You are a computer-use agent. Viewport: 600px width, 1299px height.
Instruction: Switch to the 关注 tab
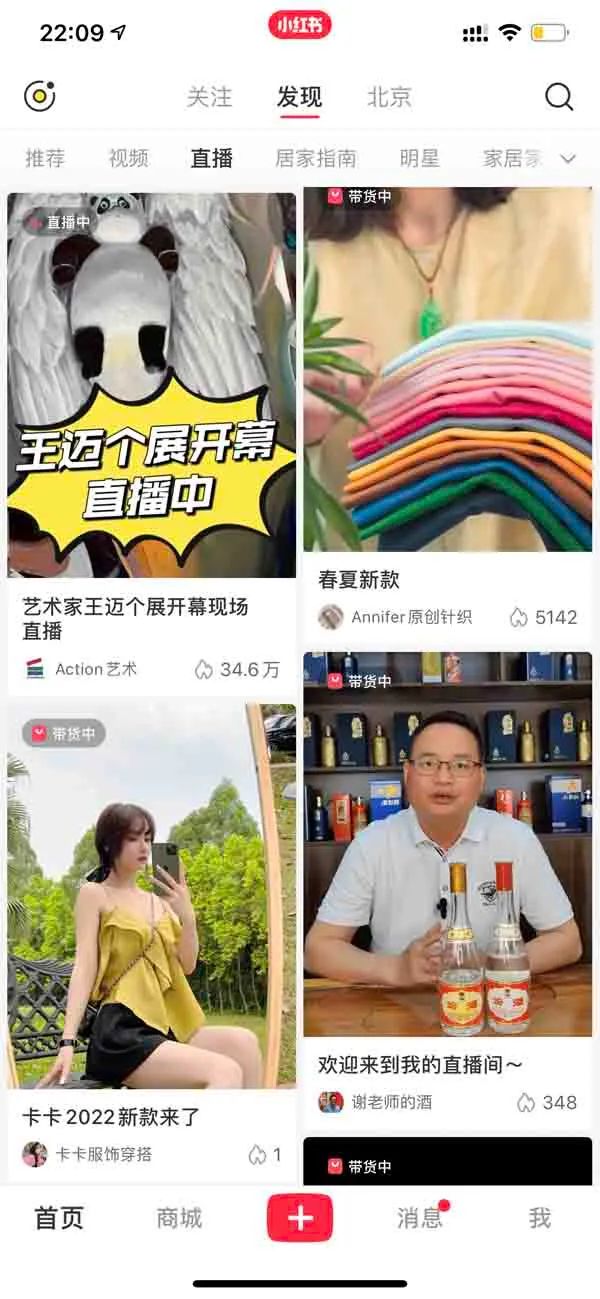pyautogui.click(x=209, y=97)
